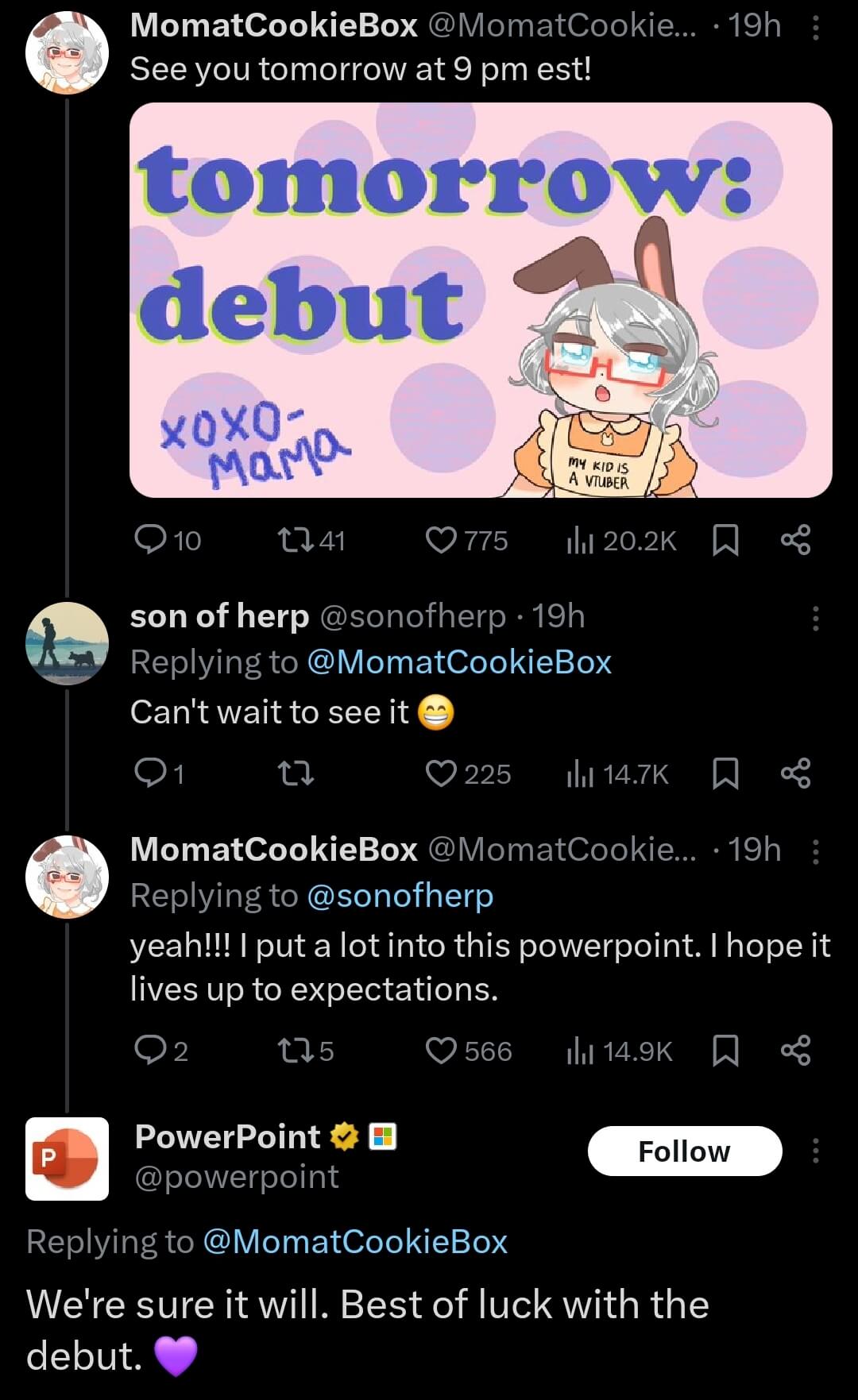Repost son of herp's reply
Screen dimensions: 858x1400
296,773
